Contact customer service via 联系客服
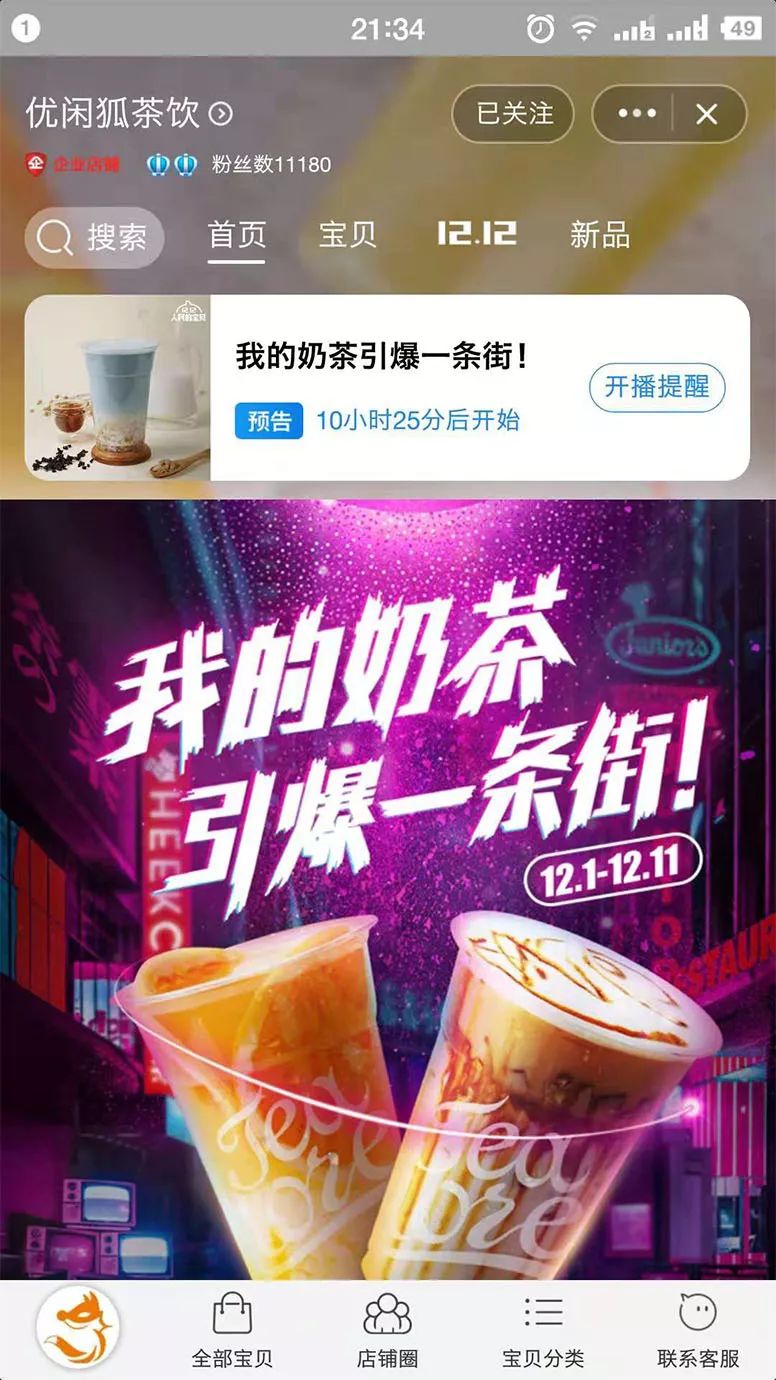Image resolution: width=776 pixels, height=1380 pixels. (698, 1332)
